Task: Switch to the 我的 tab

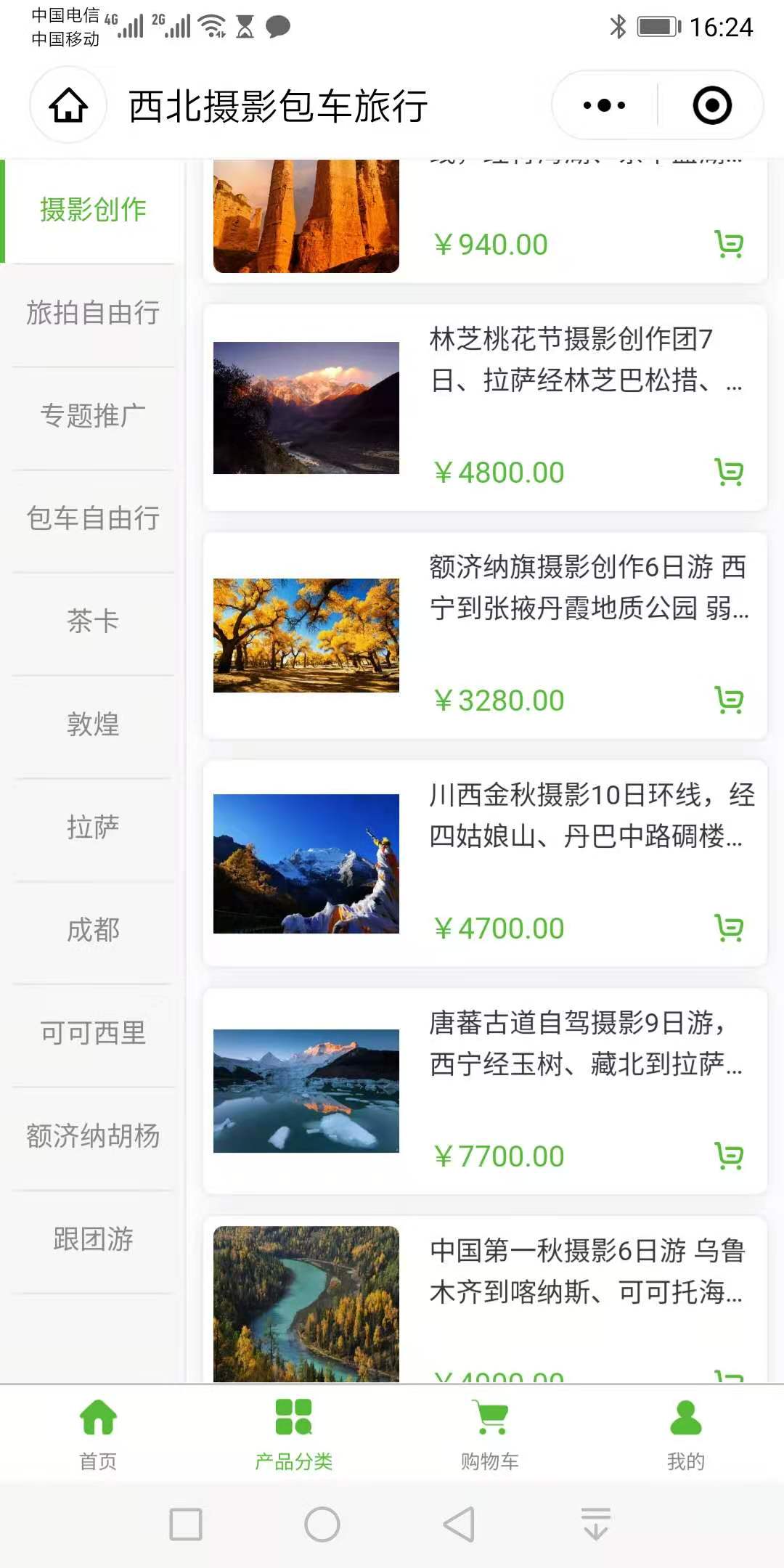Action: [686, 1434]
